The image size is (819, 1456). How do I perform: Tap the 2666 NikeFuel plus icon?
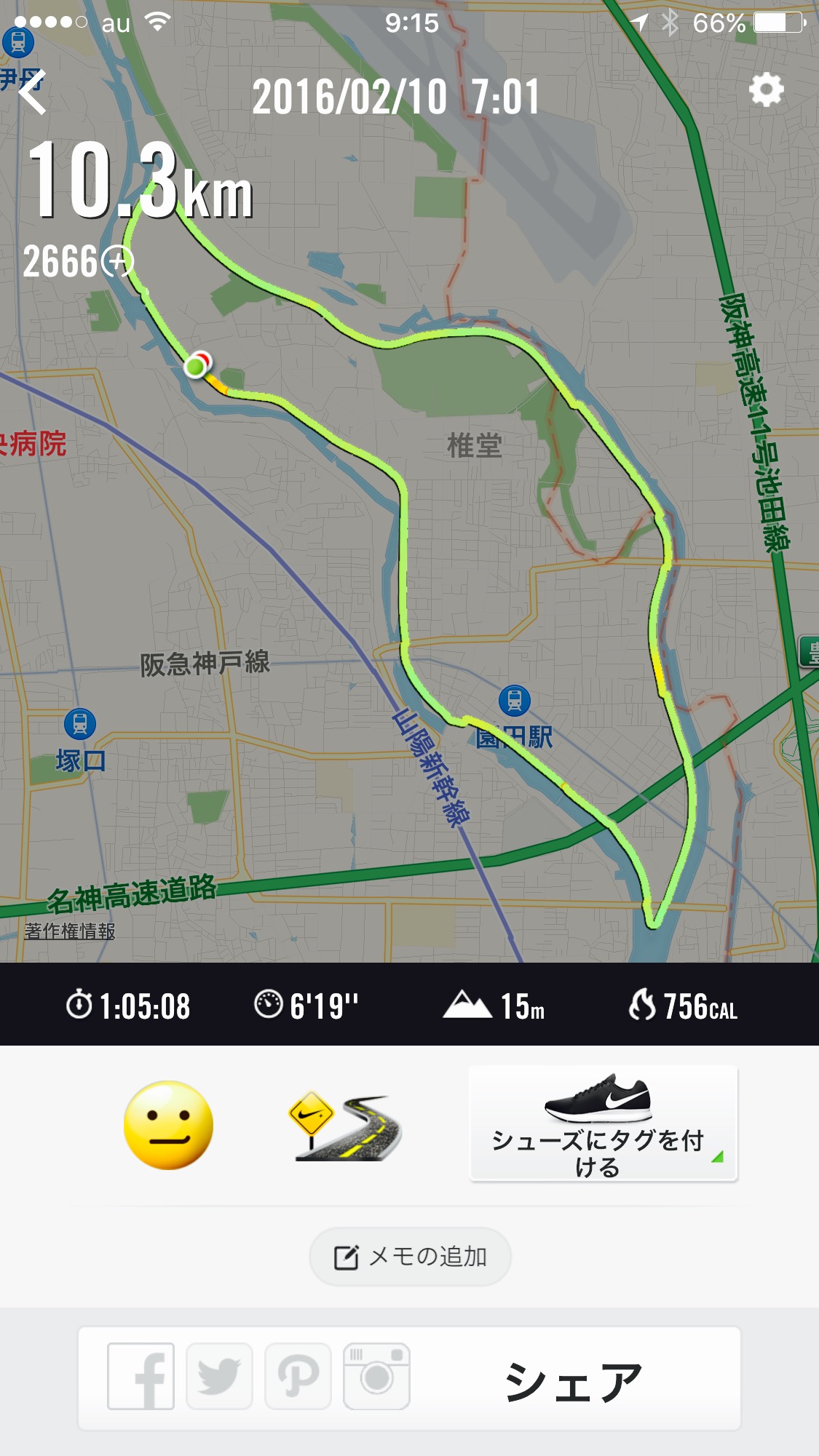117,262
